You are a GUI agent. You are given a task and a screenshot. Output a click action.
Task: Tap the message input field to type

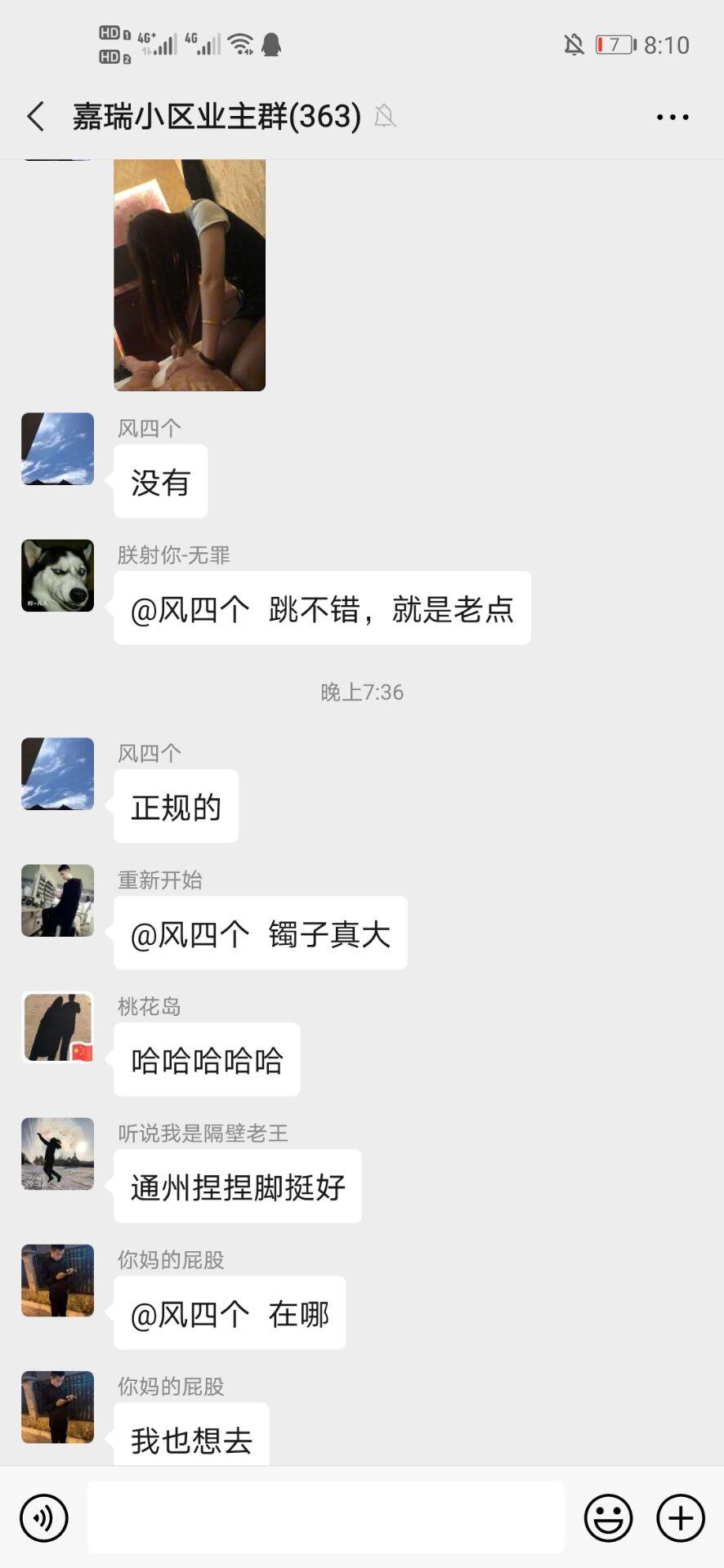[x=327, y=1517]
